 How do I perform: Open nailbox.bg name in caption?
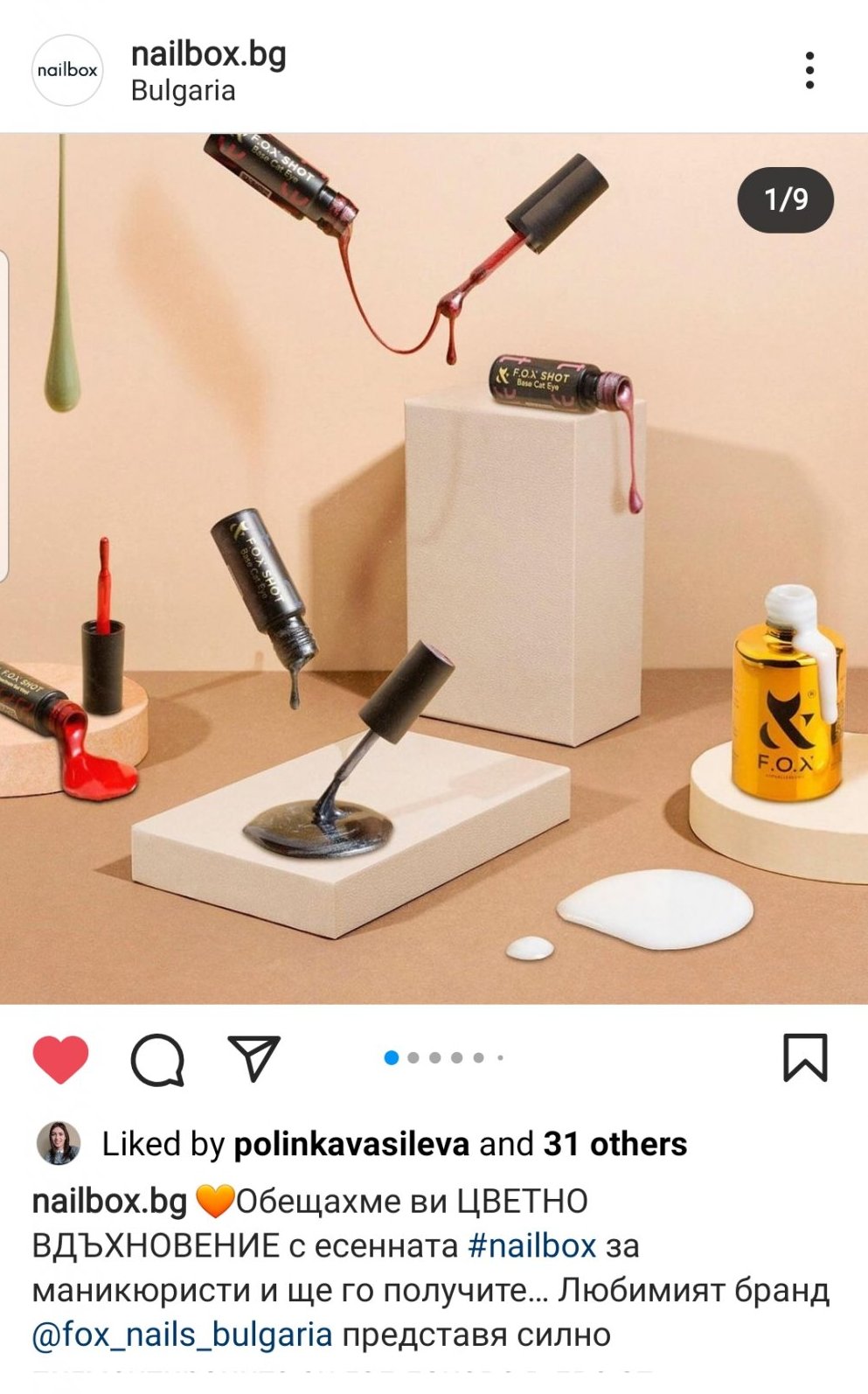[109, 1201]
